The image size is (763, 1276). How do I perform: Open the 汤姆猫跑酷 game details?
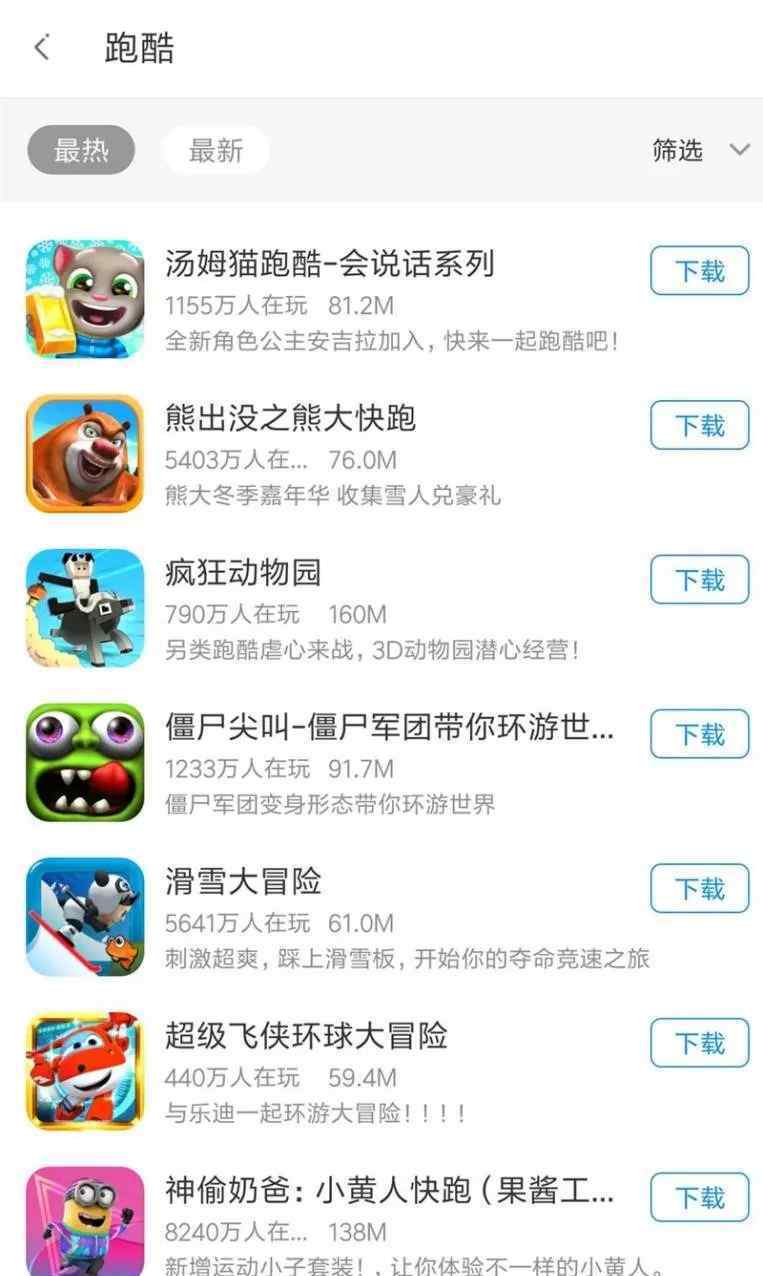tap(330, 299)
